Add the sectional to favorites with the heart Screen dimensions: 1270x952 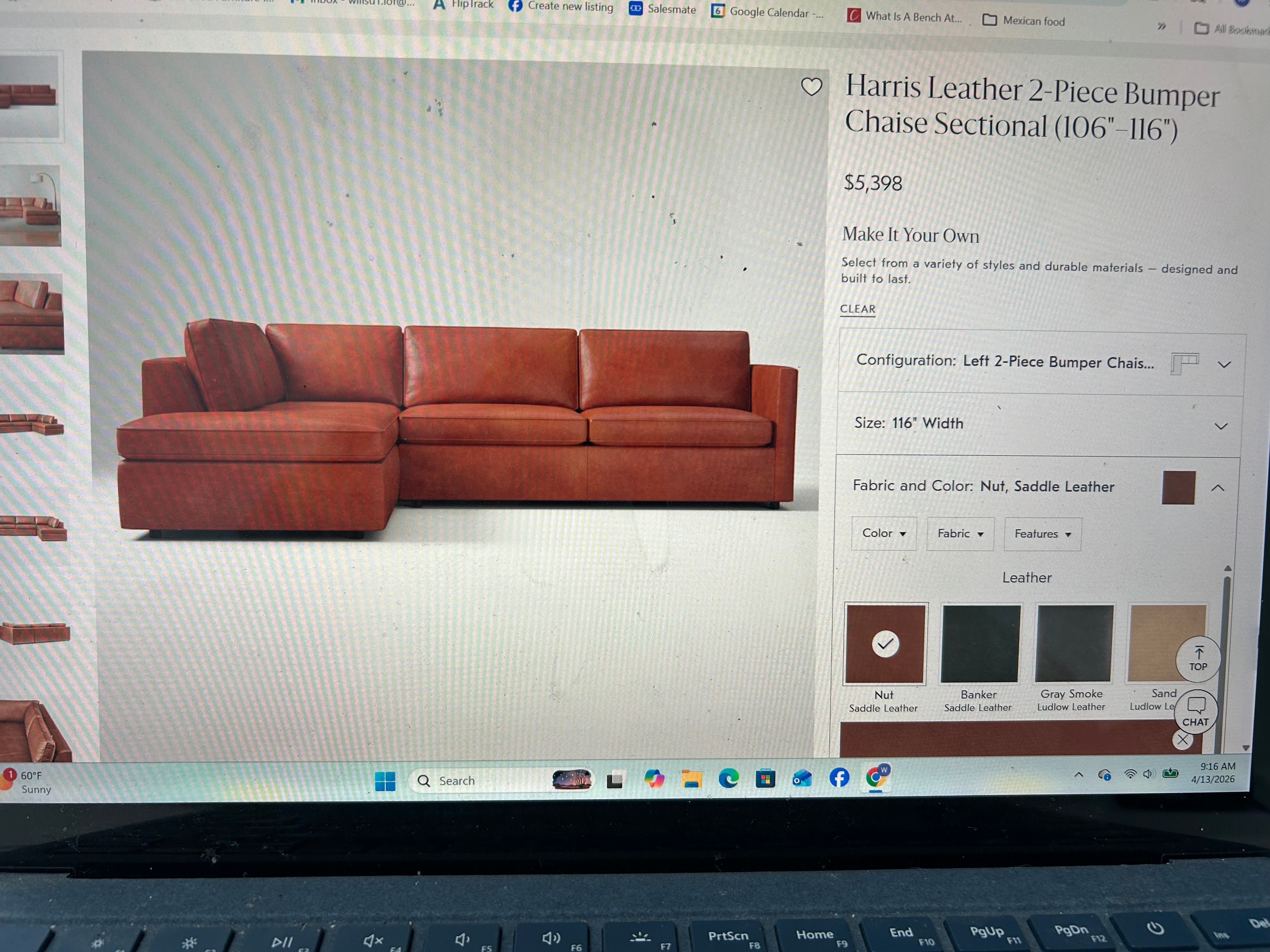coord(811,87)
